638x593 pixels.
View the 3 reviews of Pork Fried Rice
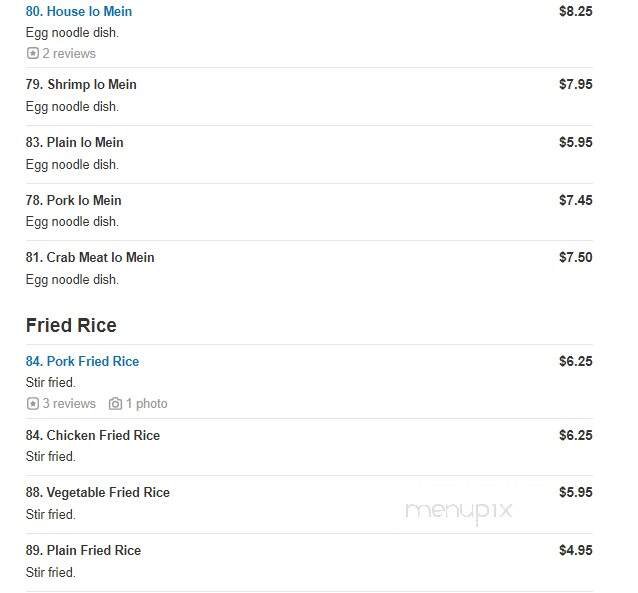[62, 403]
